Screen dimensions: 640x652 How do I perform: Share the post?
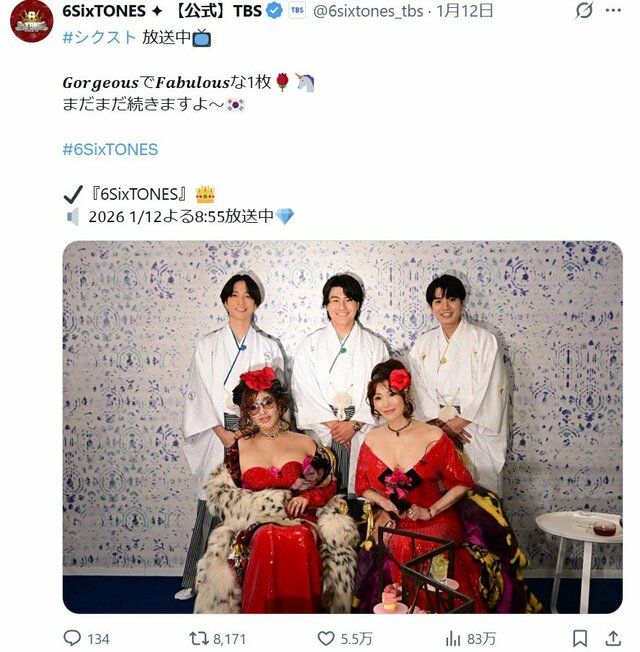(x=613, y=638)
